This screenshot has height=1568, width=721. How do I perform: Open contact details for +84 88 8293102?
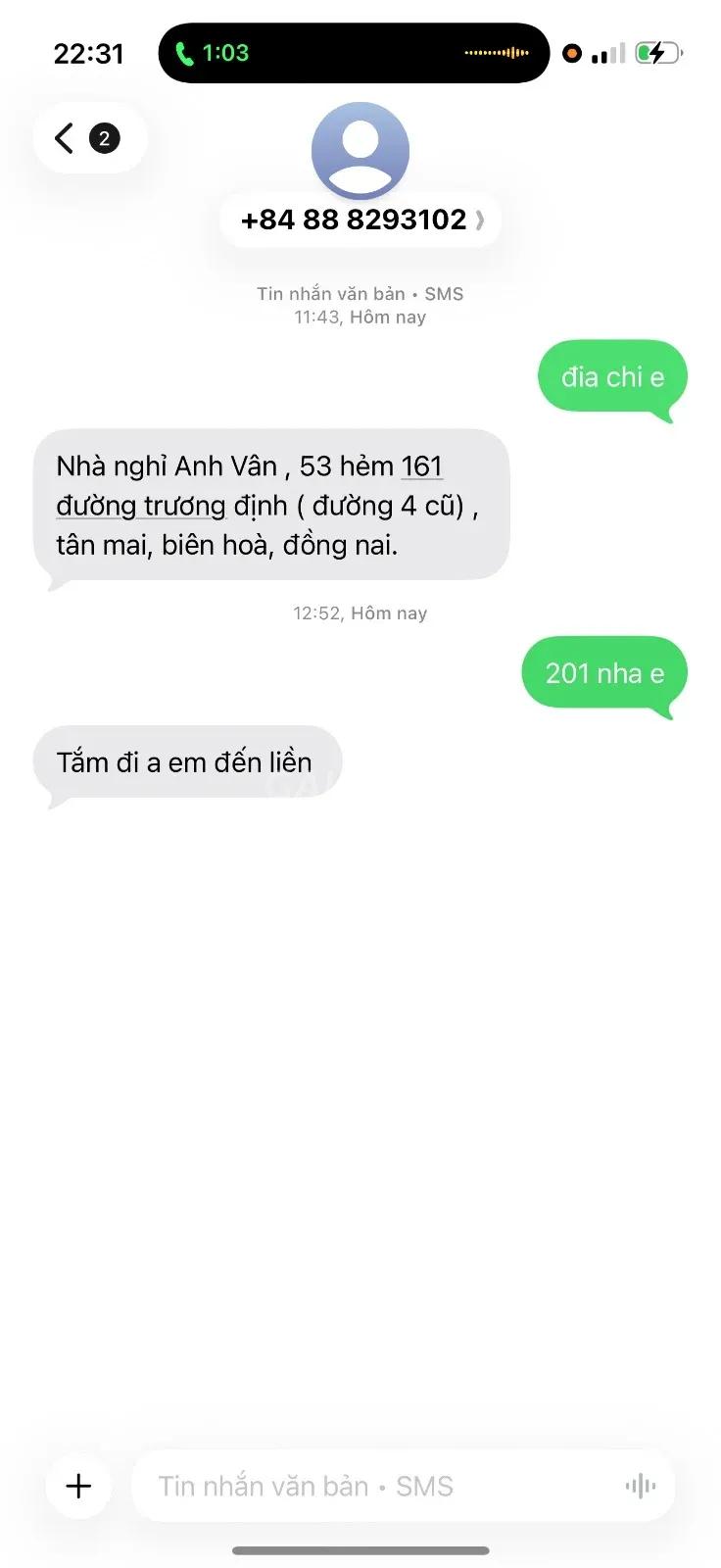(x=361, y=220)
